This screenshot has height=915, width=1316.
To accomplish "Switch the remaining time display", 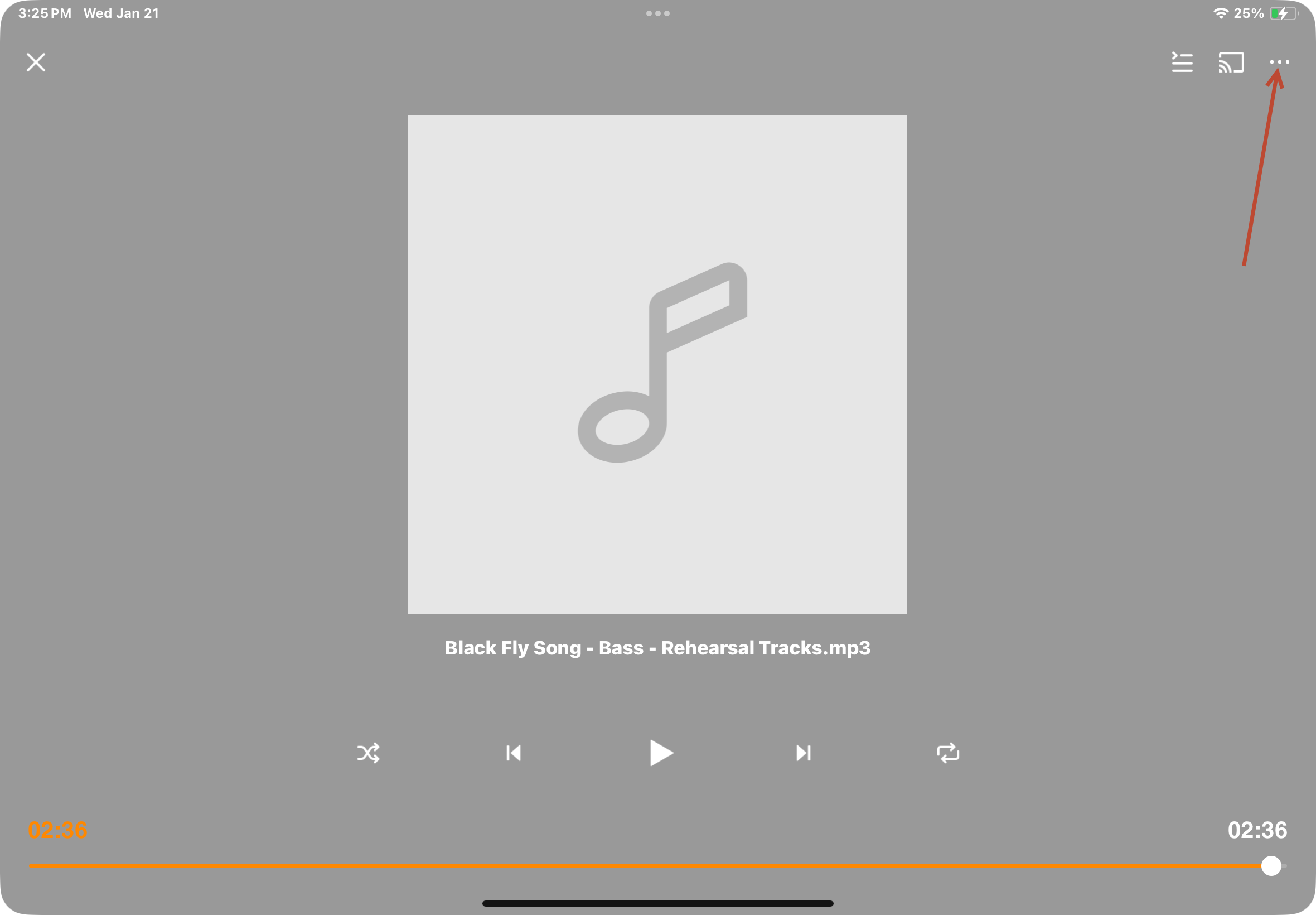I will click(x=1257, y=830).
